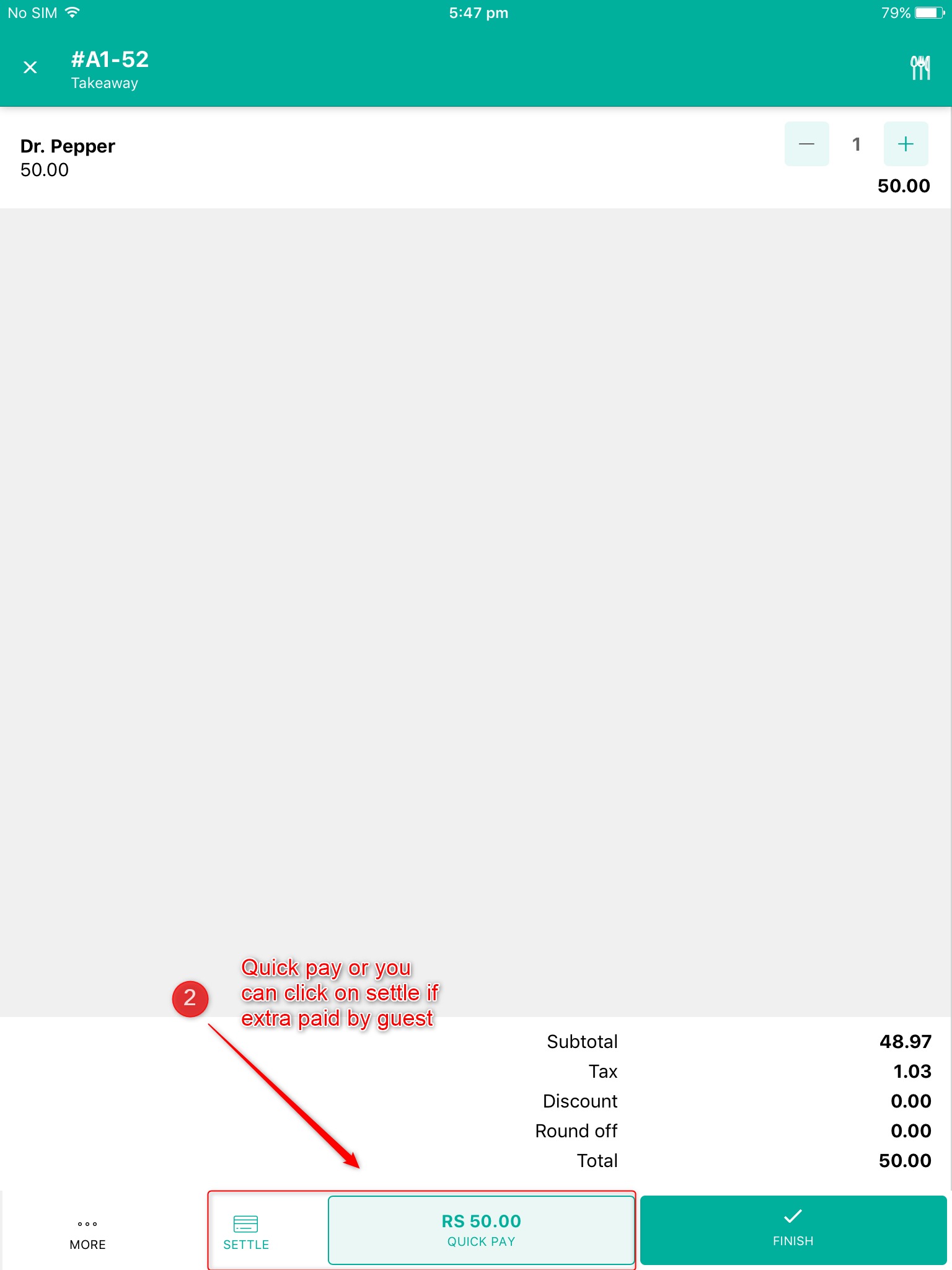Close order #A1-52
952x1270 pixels.
click(30, 68)
